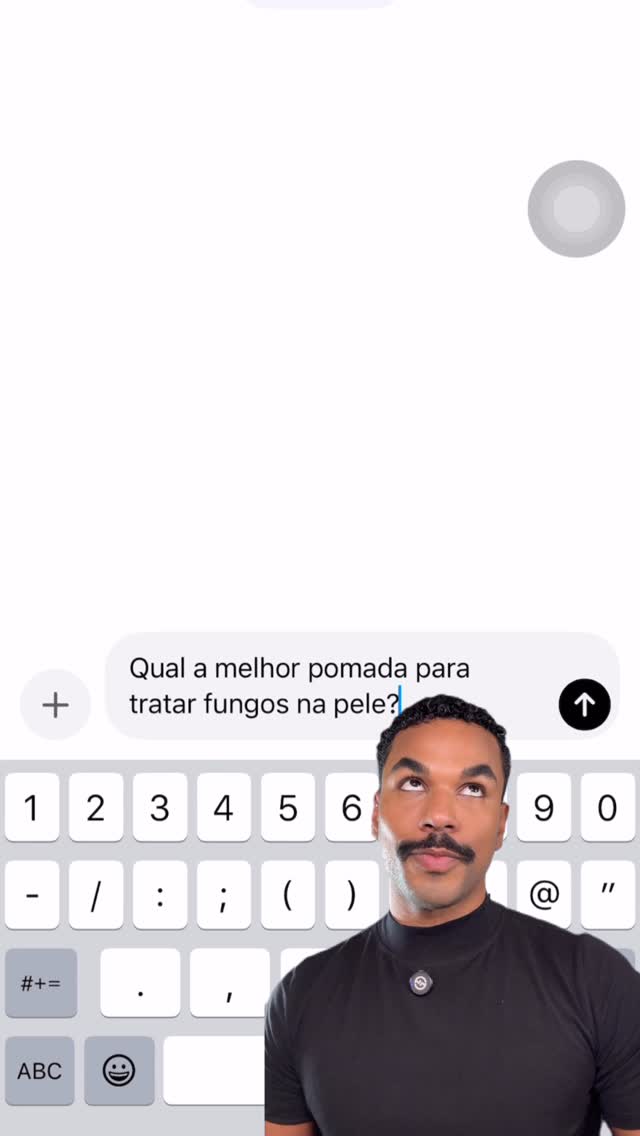Image resolution: width=640 pixels, height=1136 pixels.
Task: Send the typed message with arrow button
Action: (584, 704)
